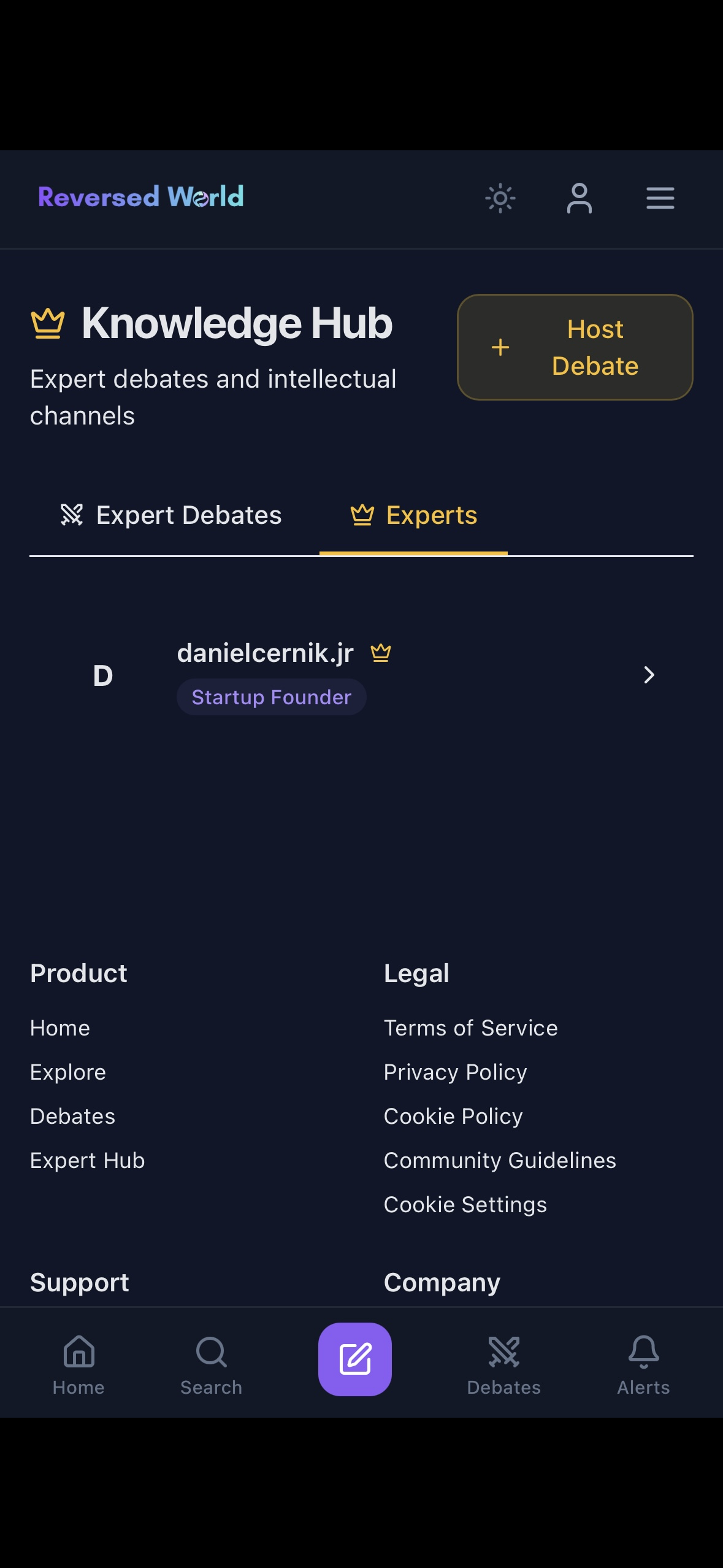
Task: Open the Cookie Policy link
Action: [453, 1116]
